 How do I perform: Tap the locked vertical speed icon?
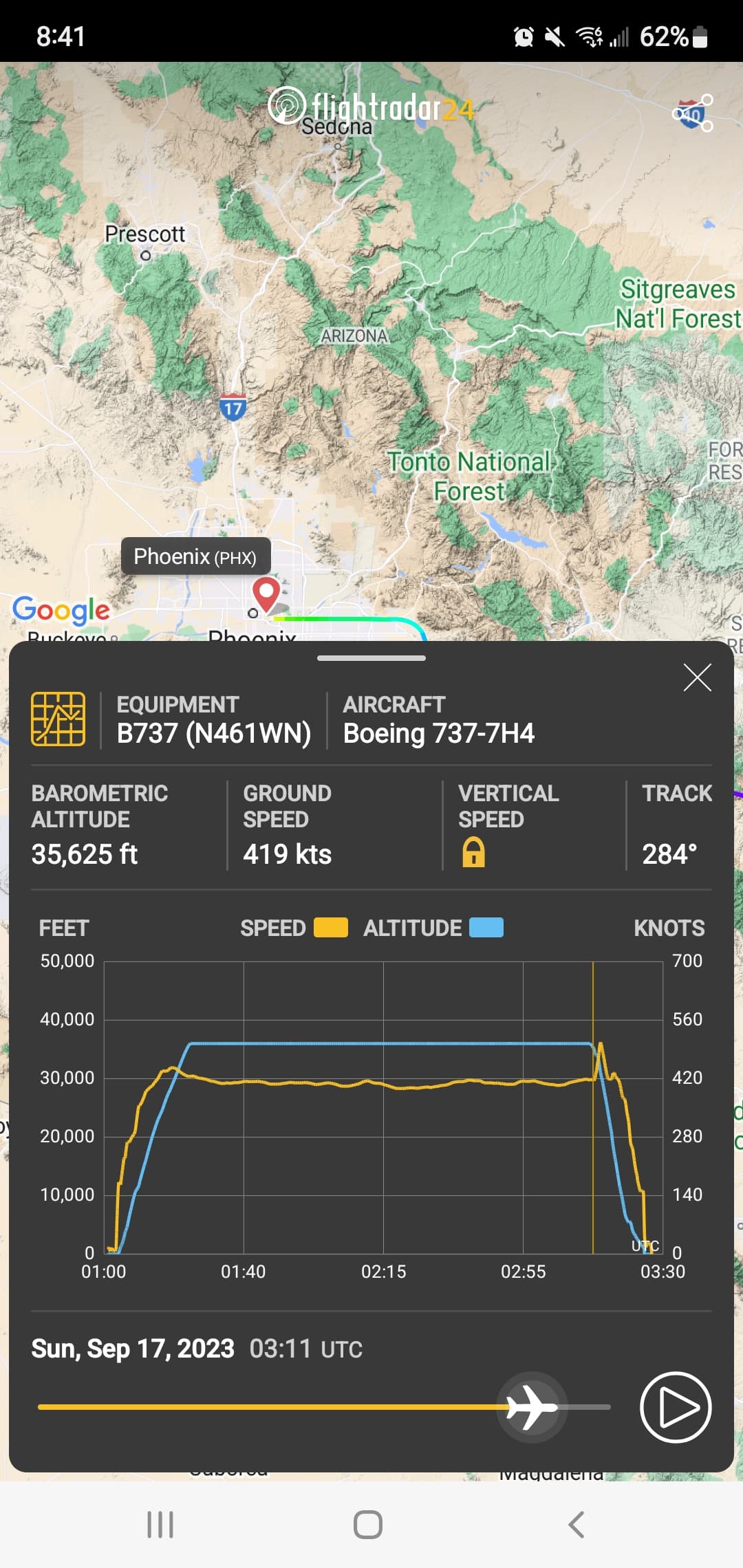(x=473, y=852)
